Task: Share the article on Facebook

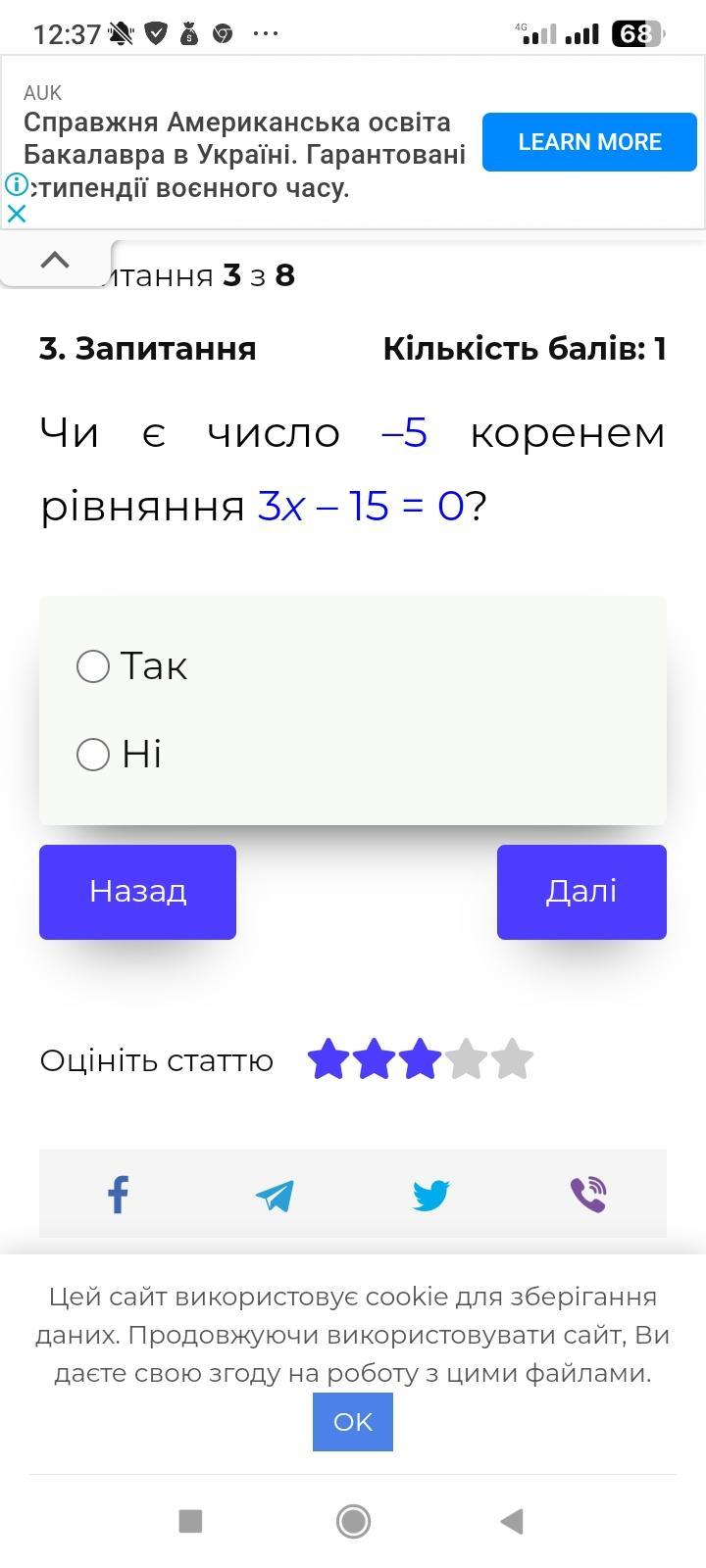Action: 118,1195
